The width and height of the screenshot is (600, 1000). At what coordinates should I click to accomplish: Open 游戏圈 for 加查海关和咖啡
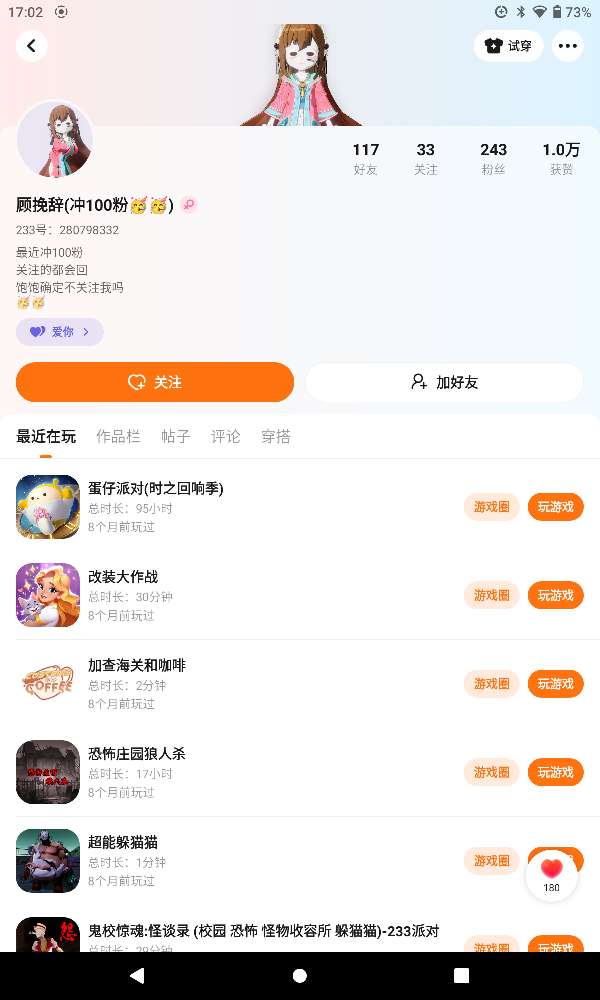pos(492,684)
